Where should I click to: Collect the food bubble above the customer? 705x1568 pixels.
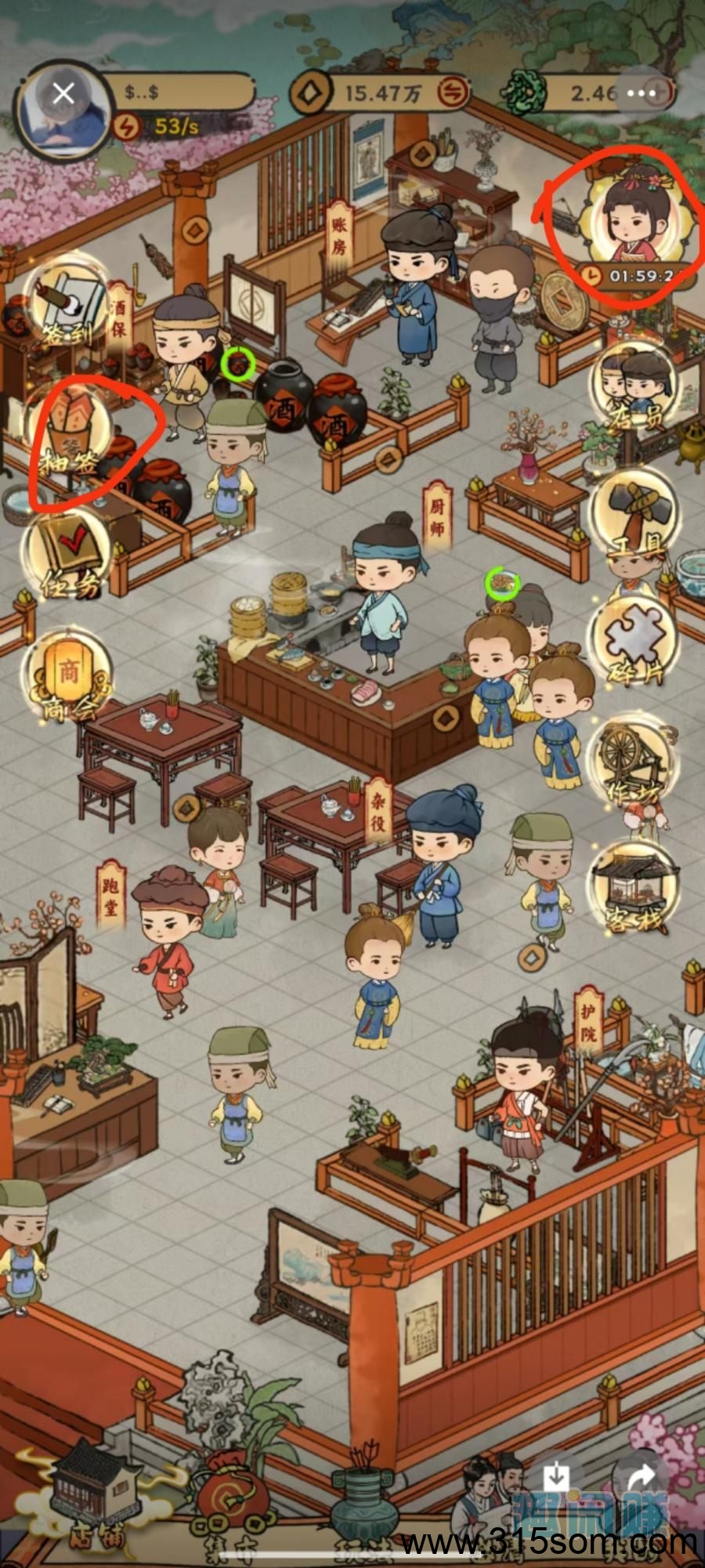[x=501, y=583]
